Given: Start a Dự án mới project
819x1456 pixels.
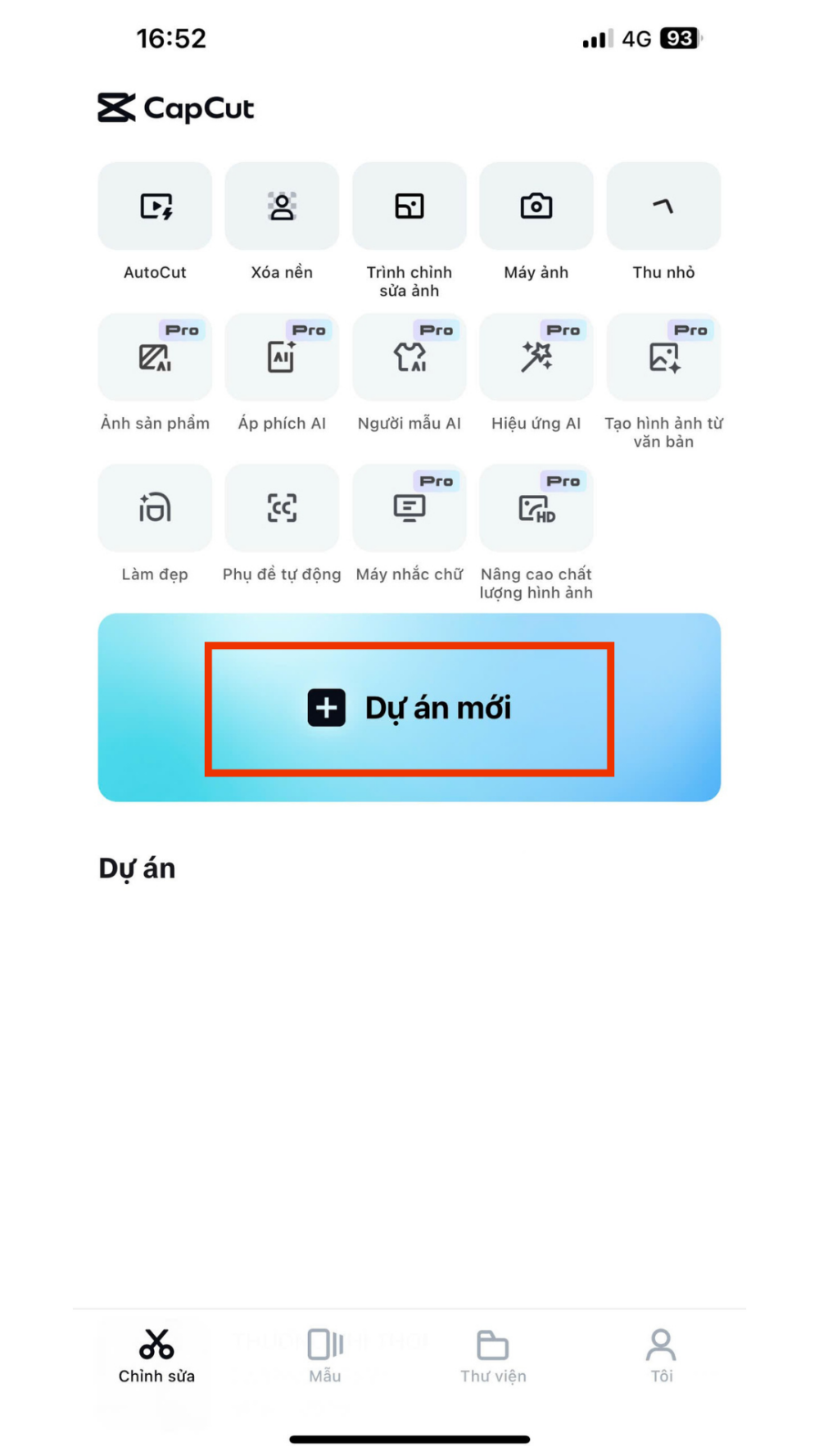Looking at the screenshot, I should tap(409, 708).
